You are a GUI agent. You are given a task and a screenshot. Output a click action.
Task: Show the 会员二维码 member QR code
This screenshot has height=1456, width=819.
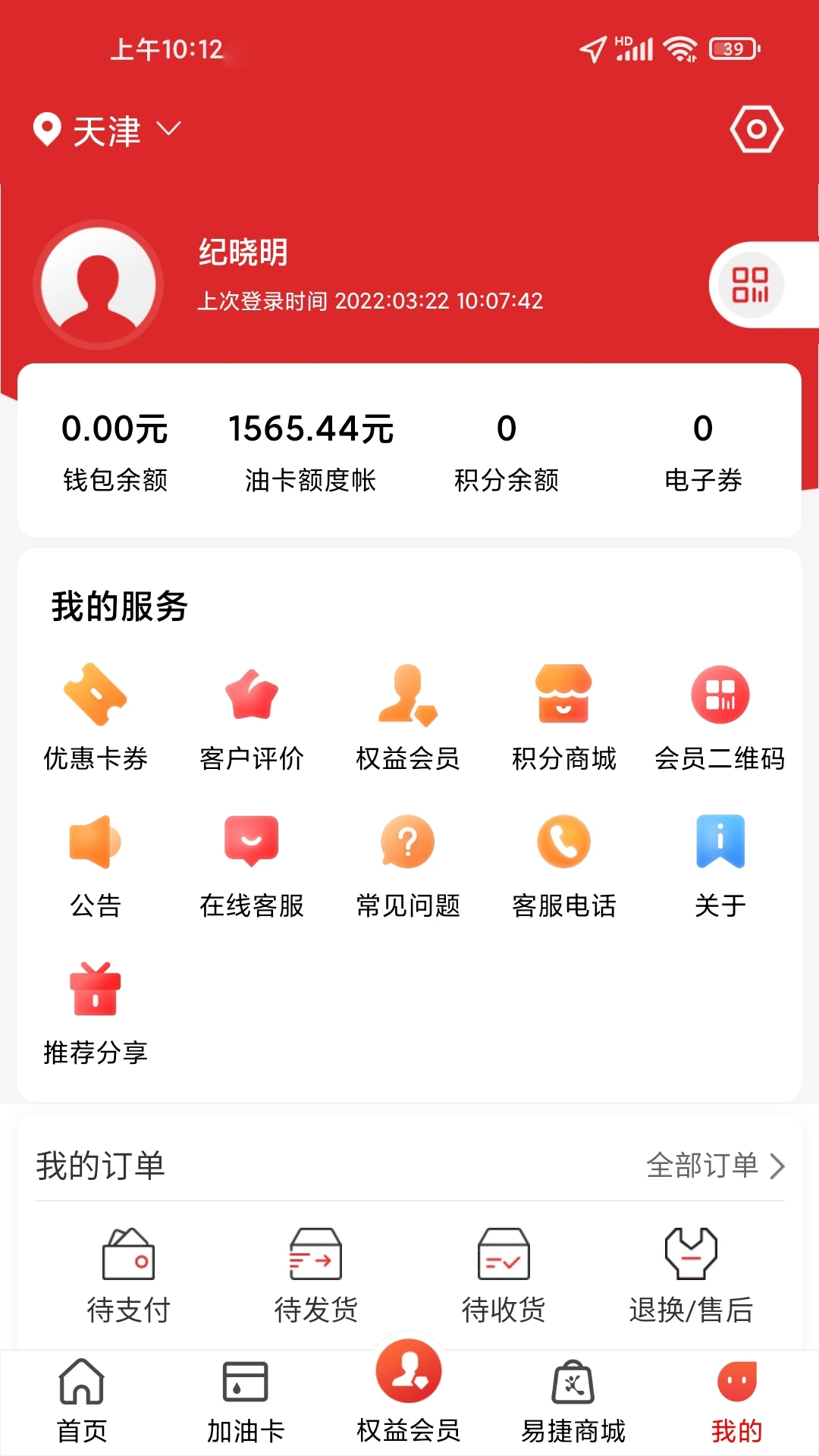720,713
